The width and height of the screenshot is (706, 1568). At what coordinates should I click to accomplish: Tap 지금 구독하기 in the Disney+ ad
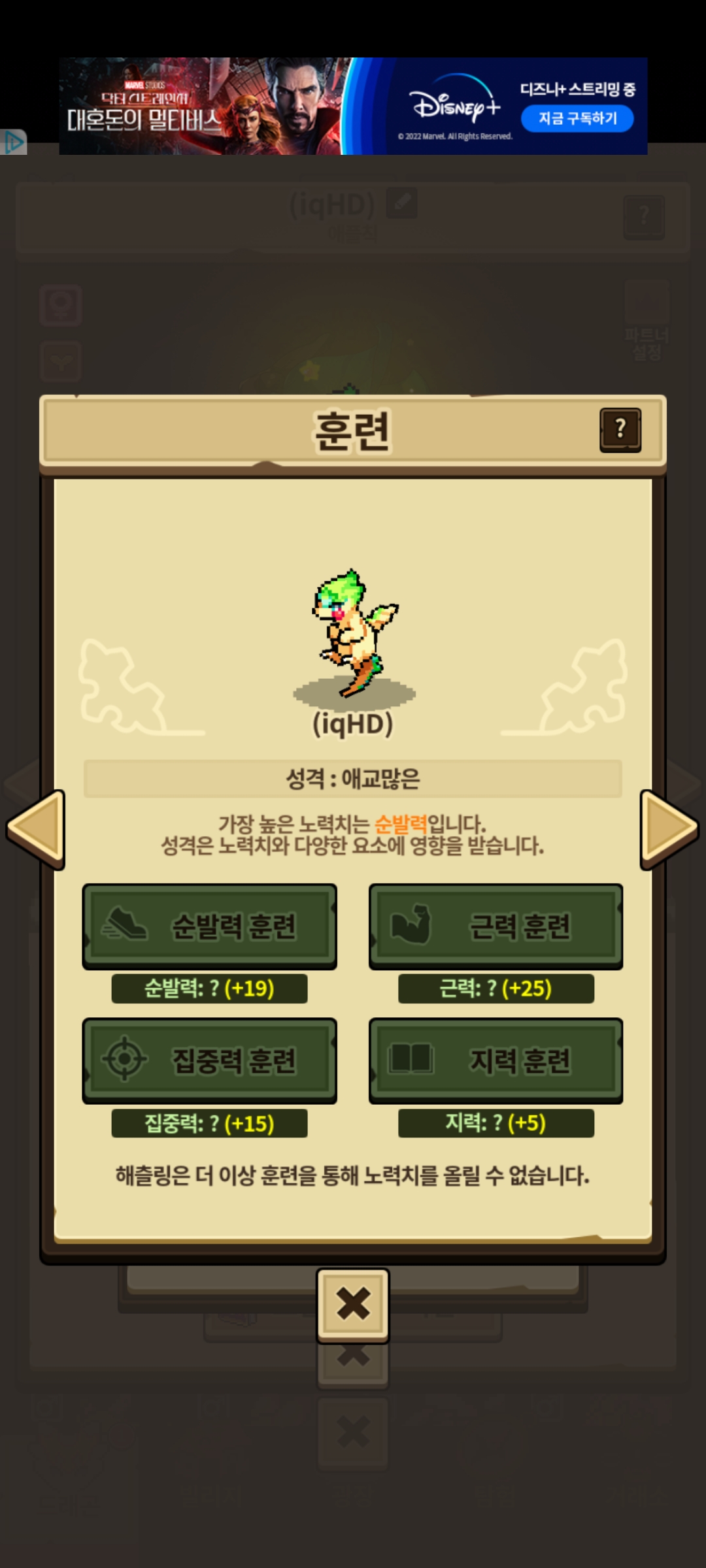point(577,118)
